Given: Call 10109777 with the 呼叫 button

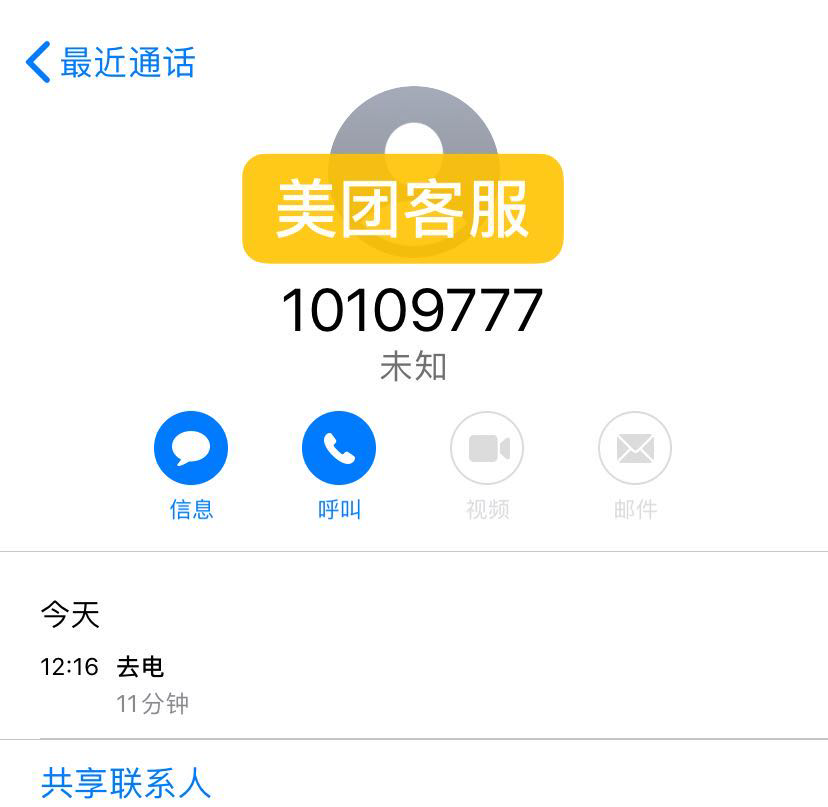Looking at the screenshot, I should tap(339, 449).
